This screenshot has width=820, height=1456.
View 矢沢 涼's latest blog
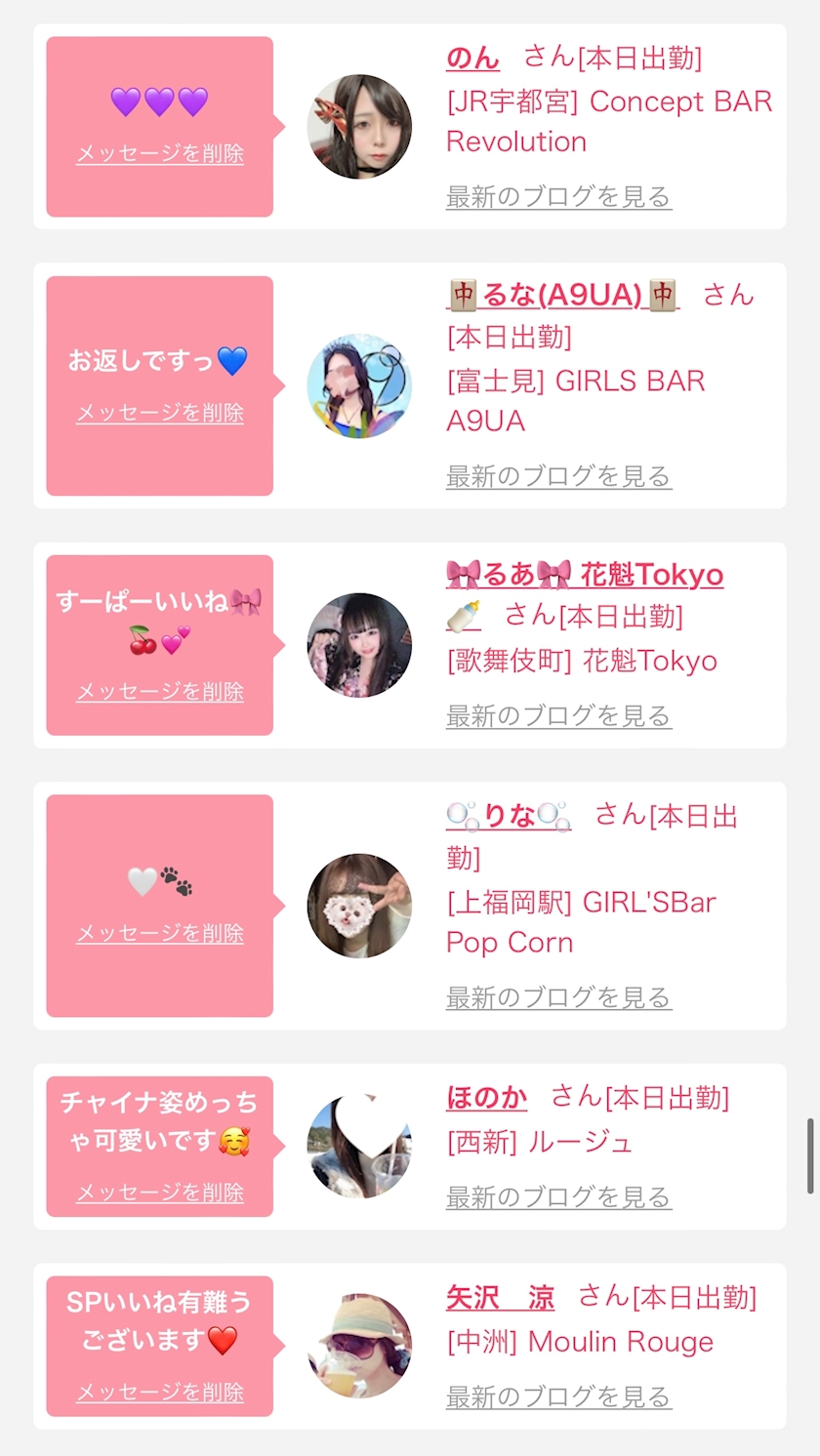[x=558, y=1397]
